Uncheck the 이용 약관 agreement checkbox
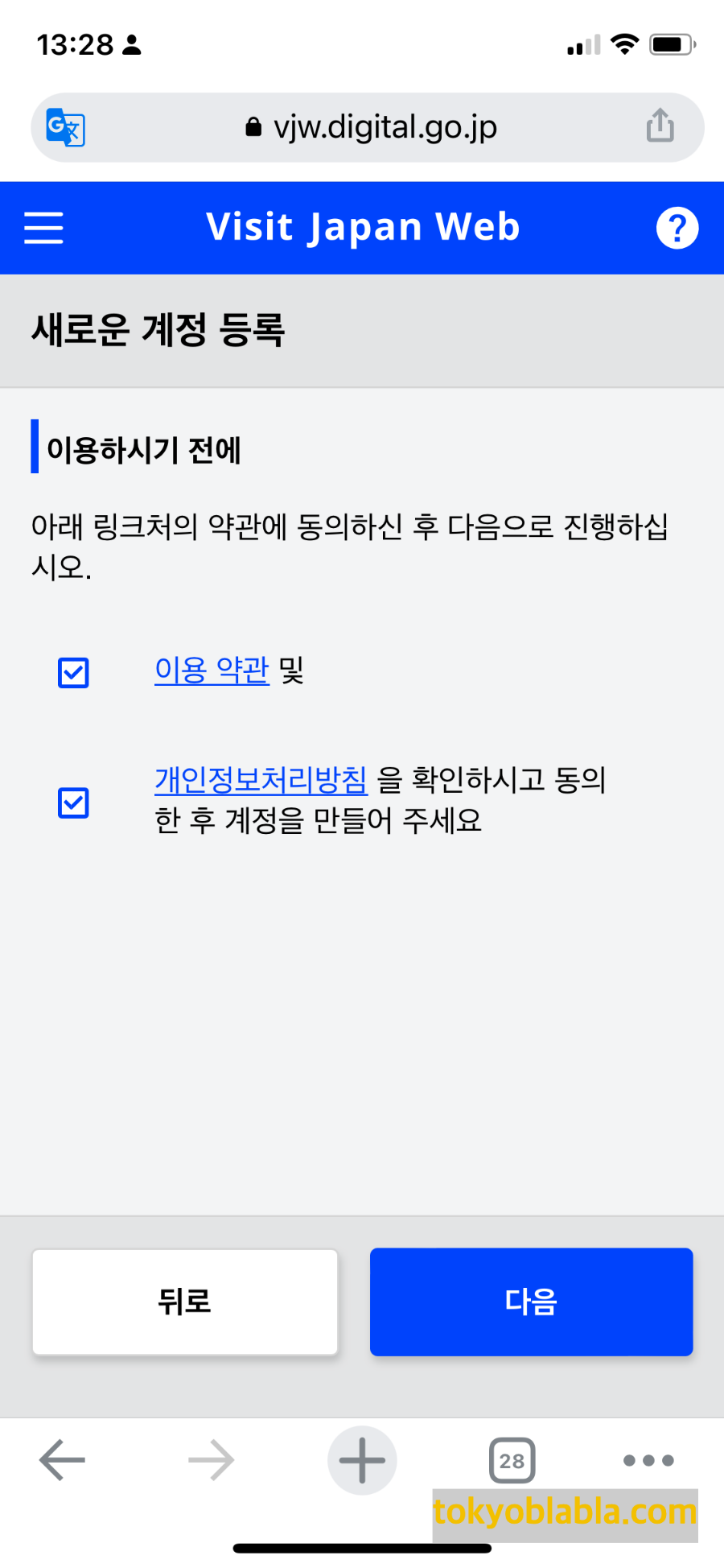724x1568 pixels. point(72,673)
